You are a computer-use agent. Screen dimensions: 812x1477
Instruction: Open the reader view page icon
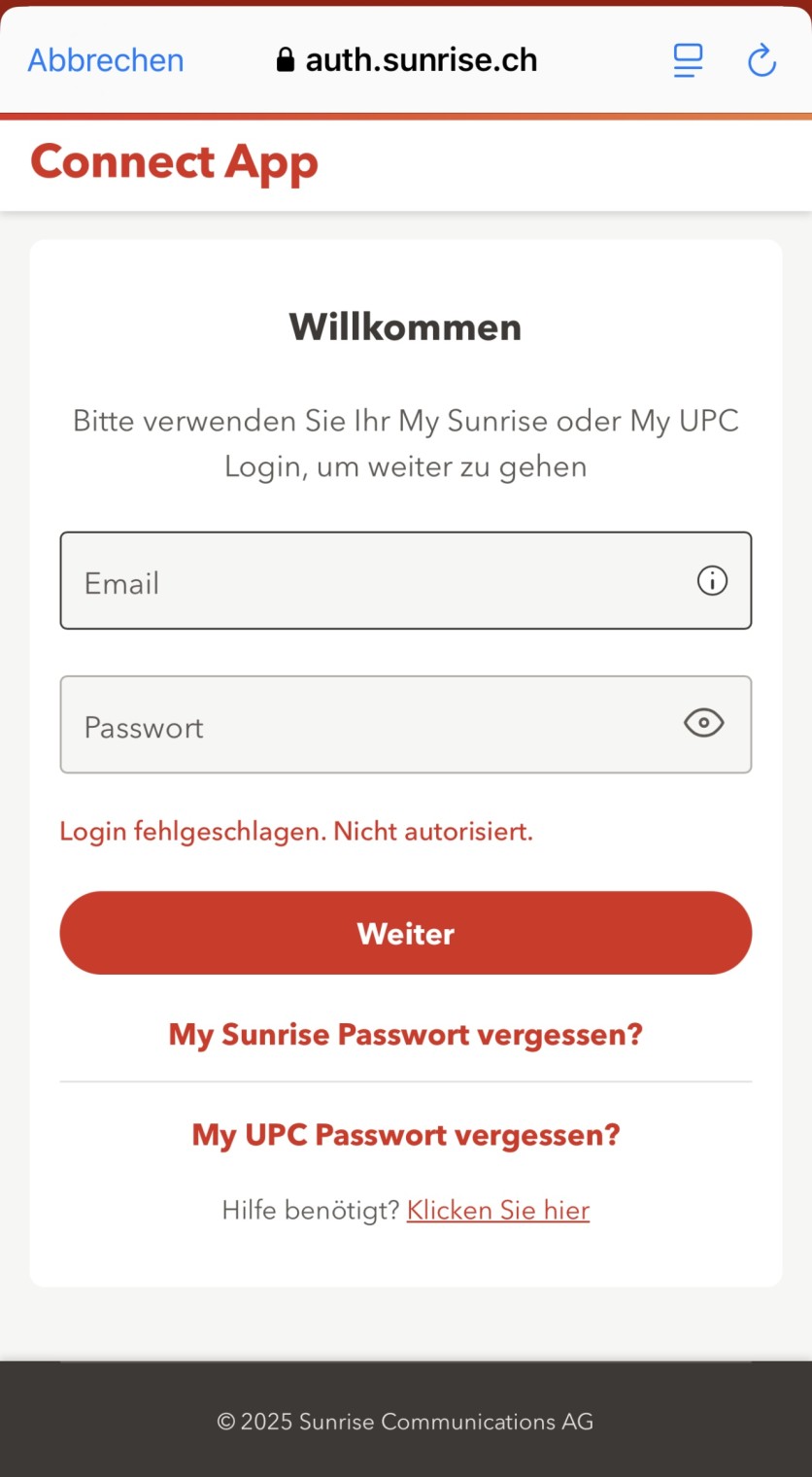pyautogui.click(x=688, y=60)
